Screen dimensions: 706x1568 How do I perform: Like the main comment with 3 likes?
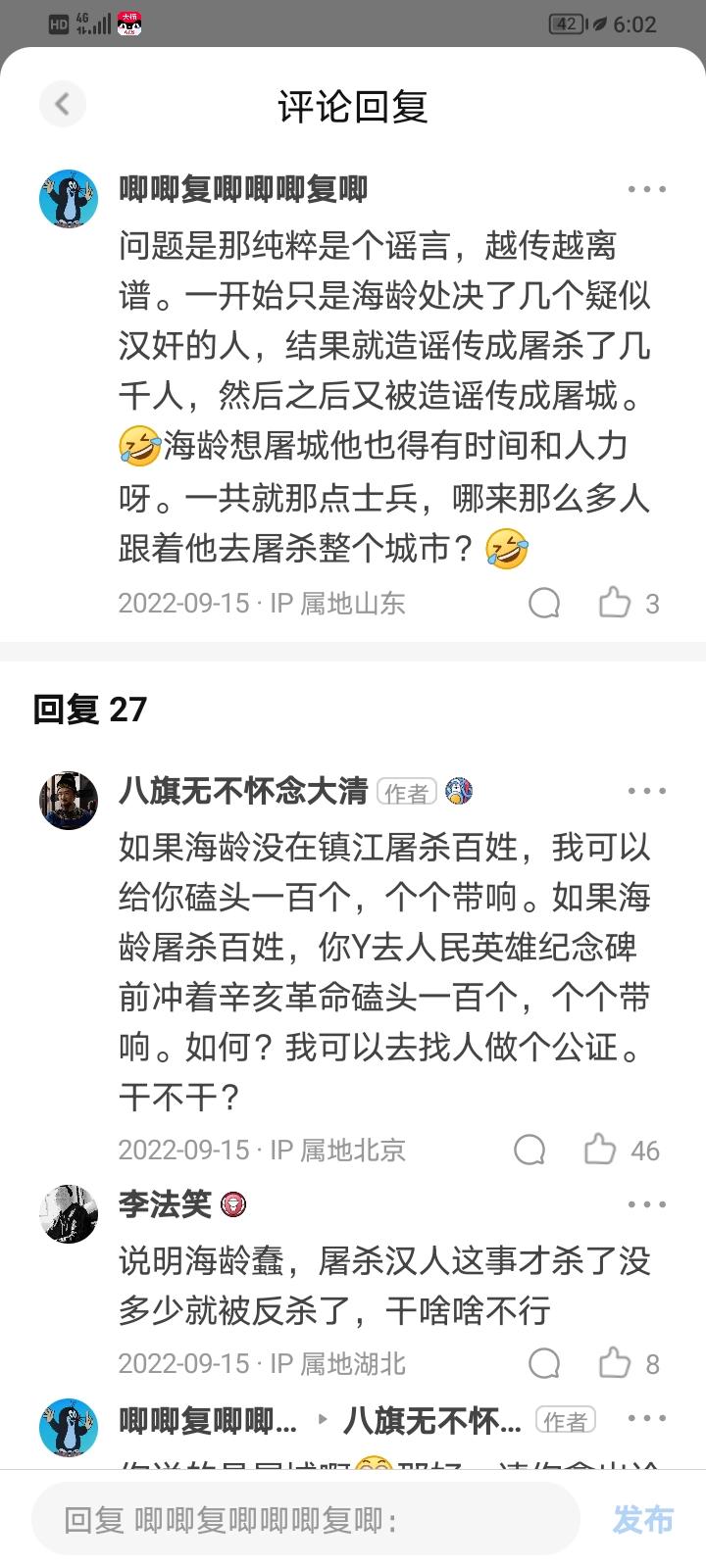(x=615, y=603)
